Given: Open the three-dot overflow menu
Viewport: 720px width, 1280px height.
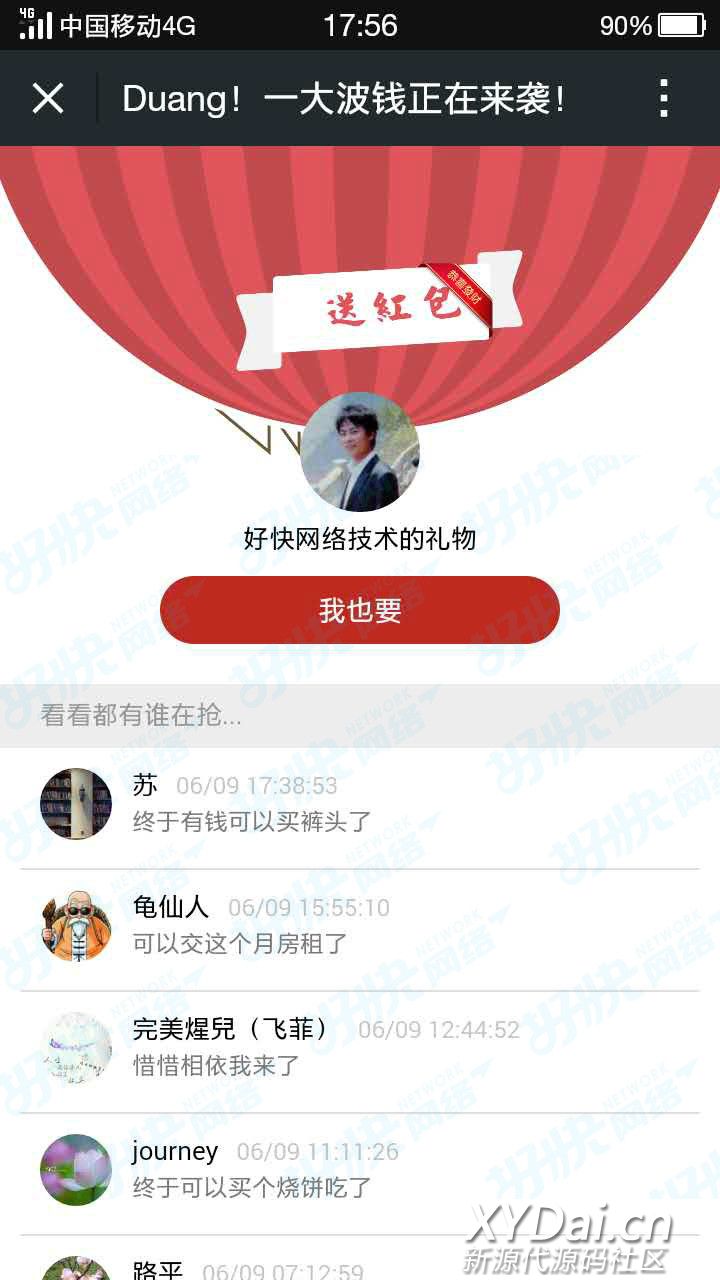Looking at the screenshot, I should coord(664,98).
